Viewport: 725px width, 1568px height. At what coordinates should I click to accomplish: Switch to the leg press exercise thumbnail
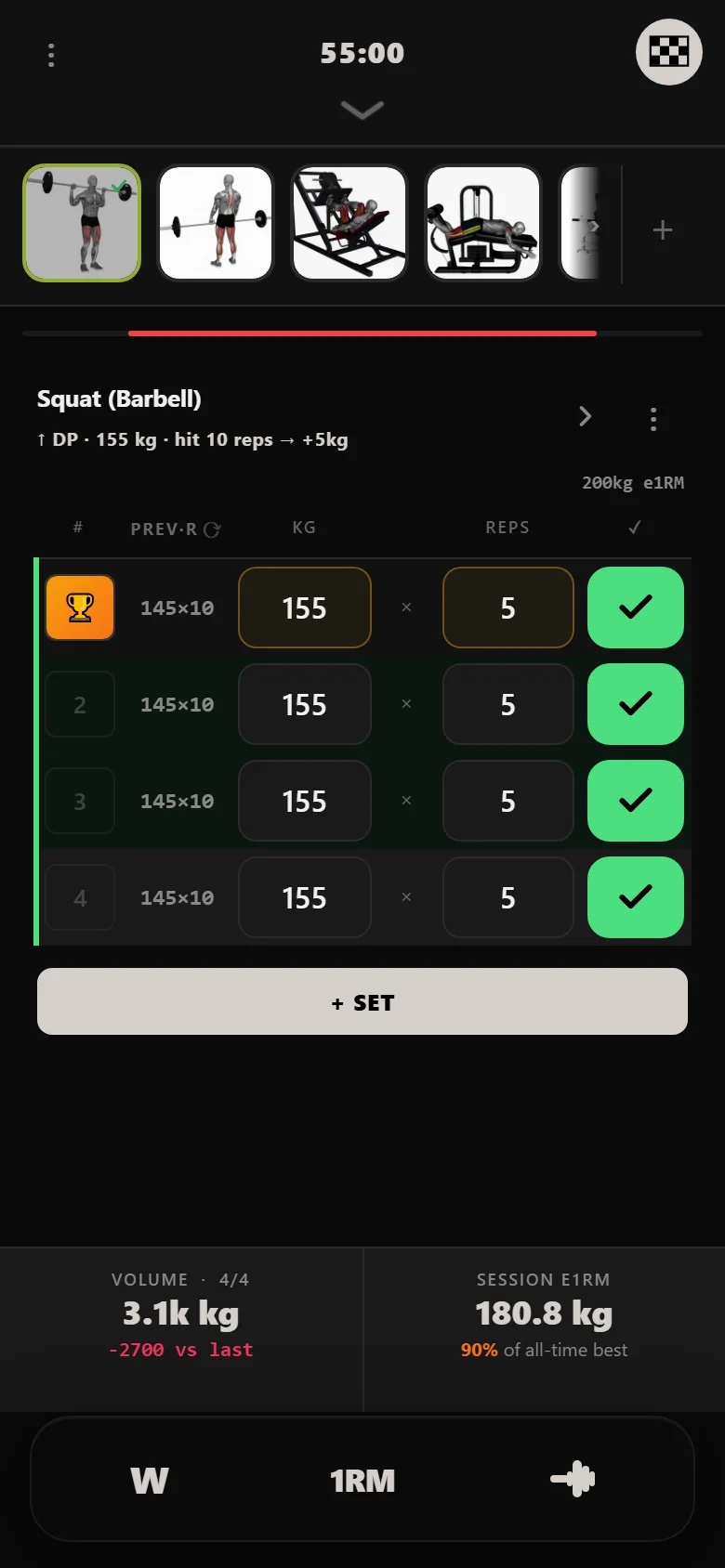[x=349, y=223]
